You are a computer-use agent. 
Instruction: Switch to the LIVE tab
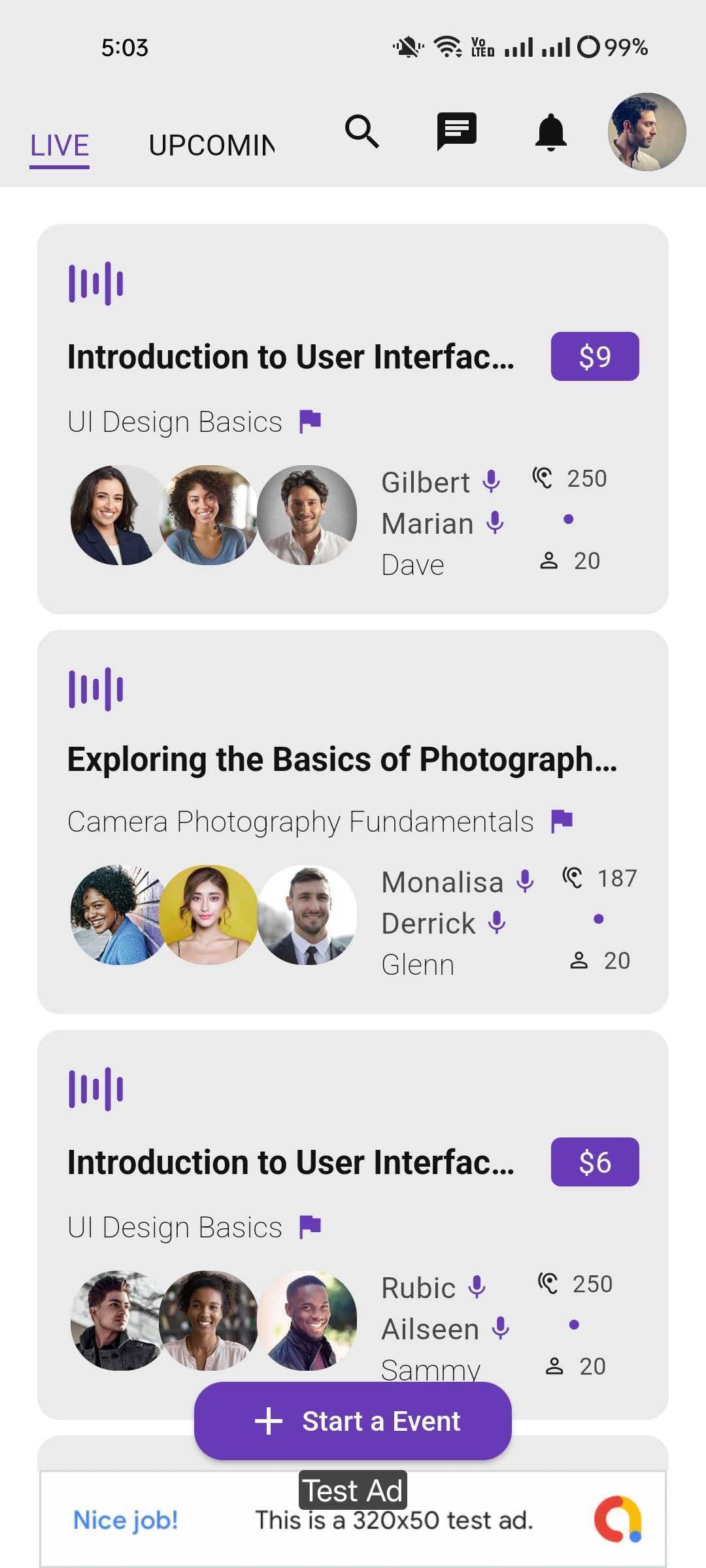click(x=59, y=146)
